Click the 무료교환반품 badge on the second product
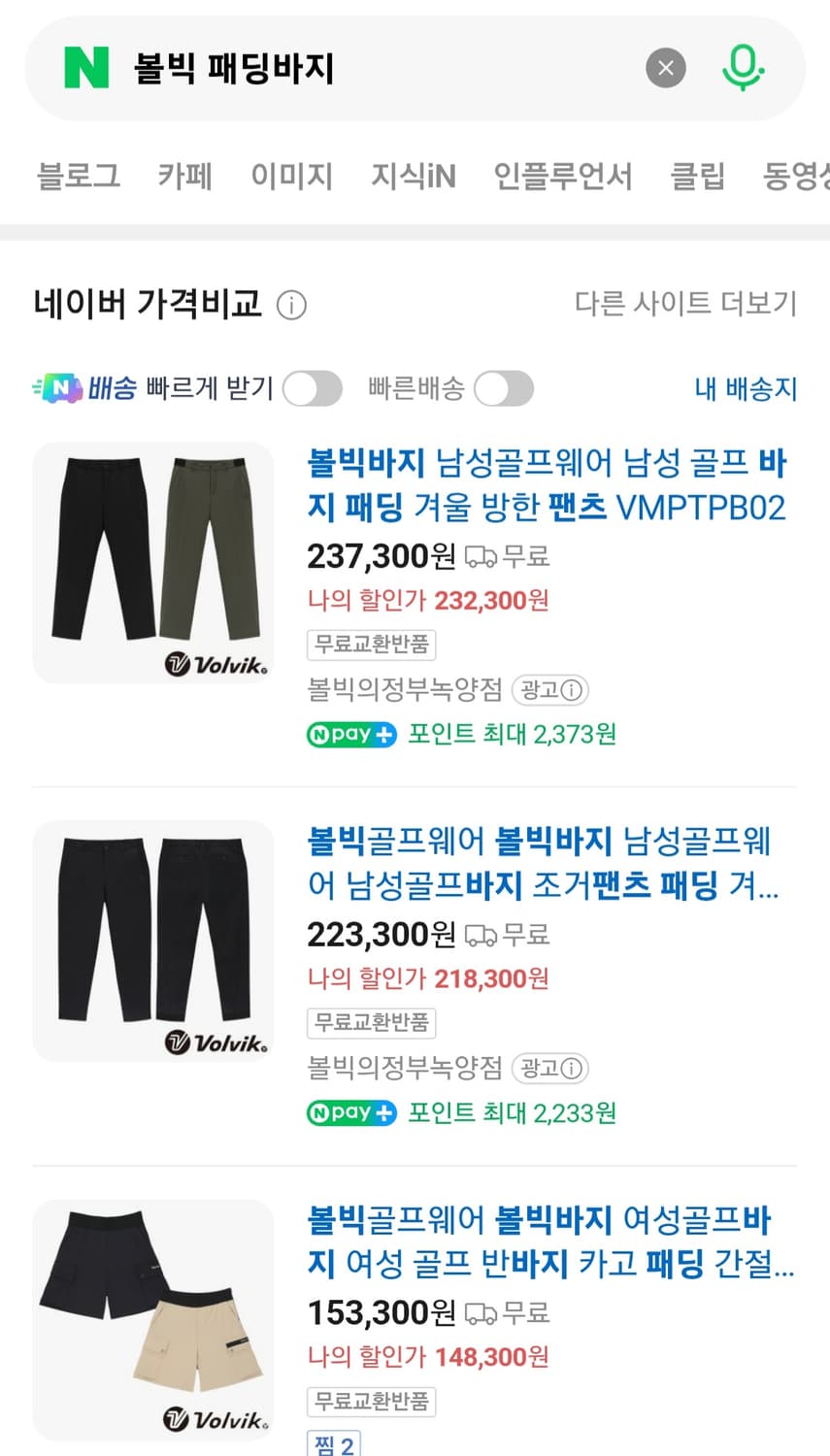830x1456 pixels. tap(372, 1023)
